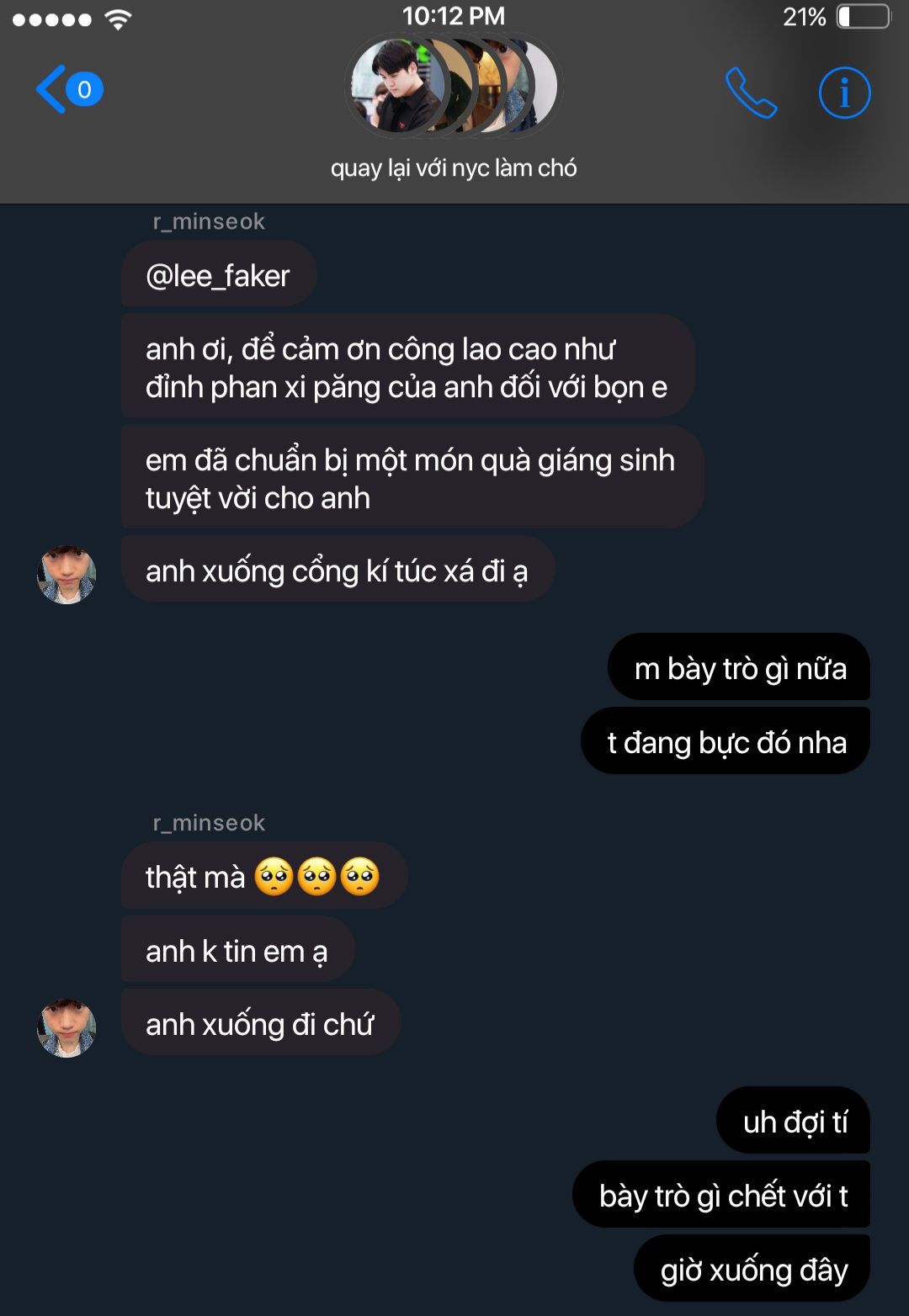Start a voice call with the group
909x1316 pixels.
pyautogui.click(x=751, y=93)
